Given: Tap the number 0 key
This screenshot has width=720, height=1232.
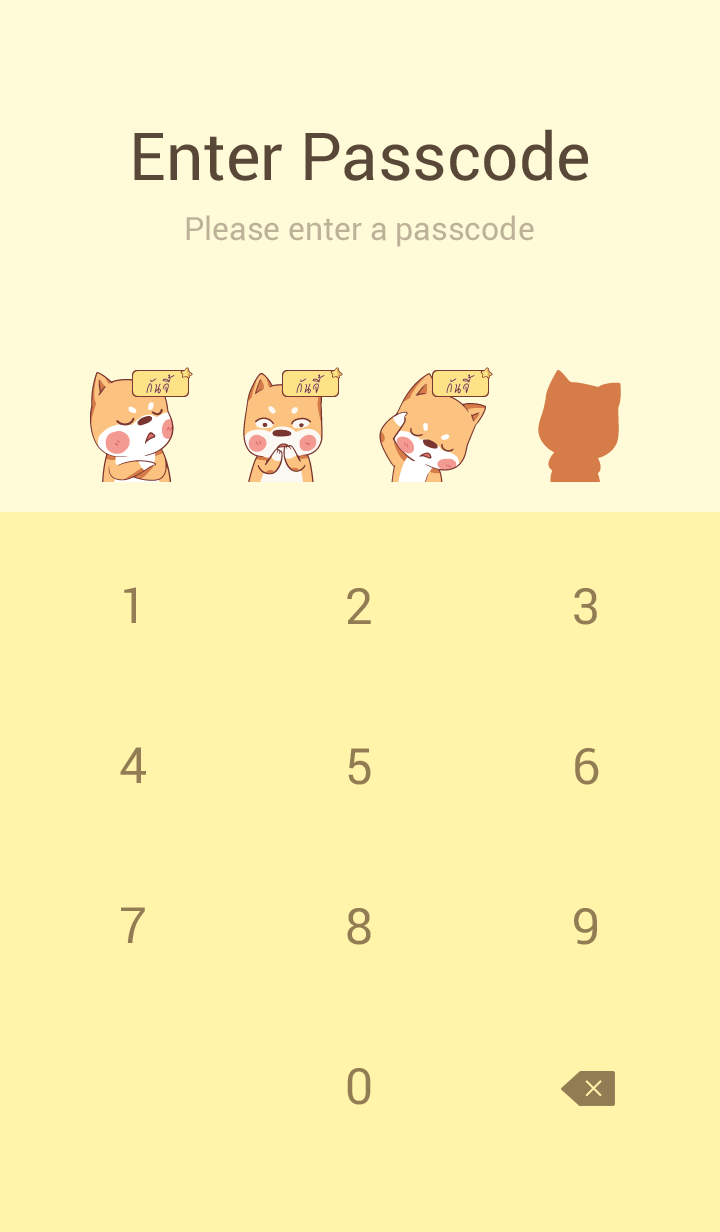Looking at the screenshot, I should tap(359, 1087).
